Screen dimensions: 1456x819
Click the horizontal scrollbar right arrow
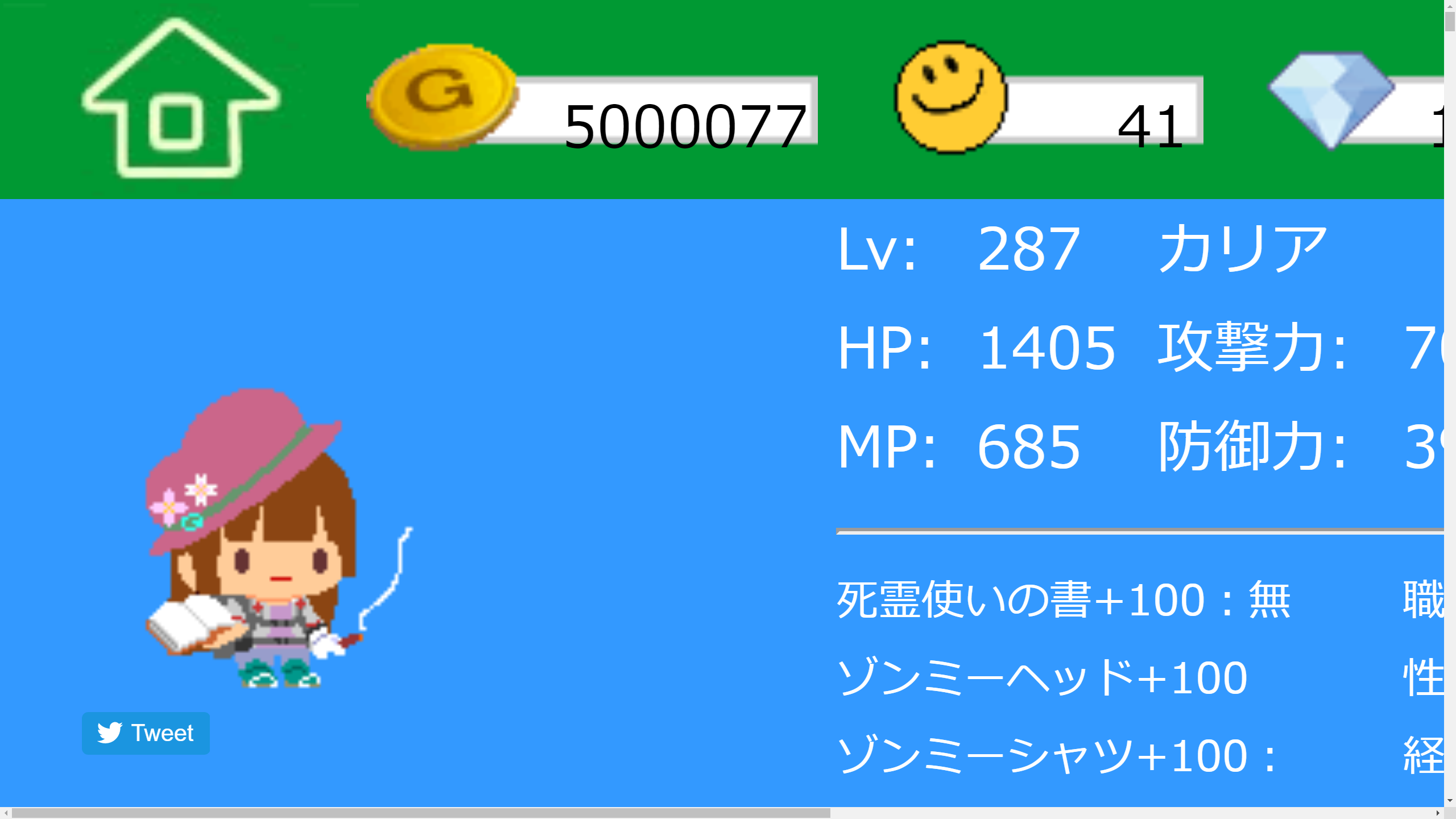pos(1438,813)
